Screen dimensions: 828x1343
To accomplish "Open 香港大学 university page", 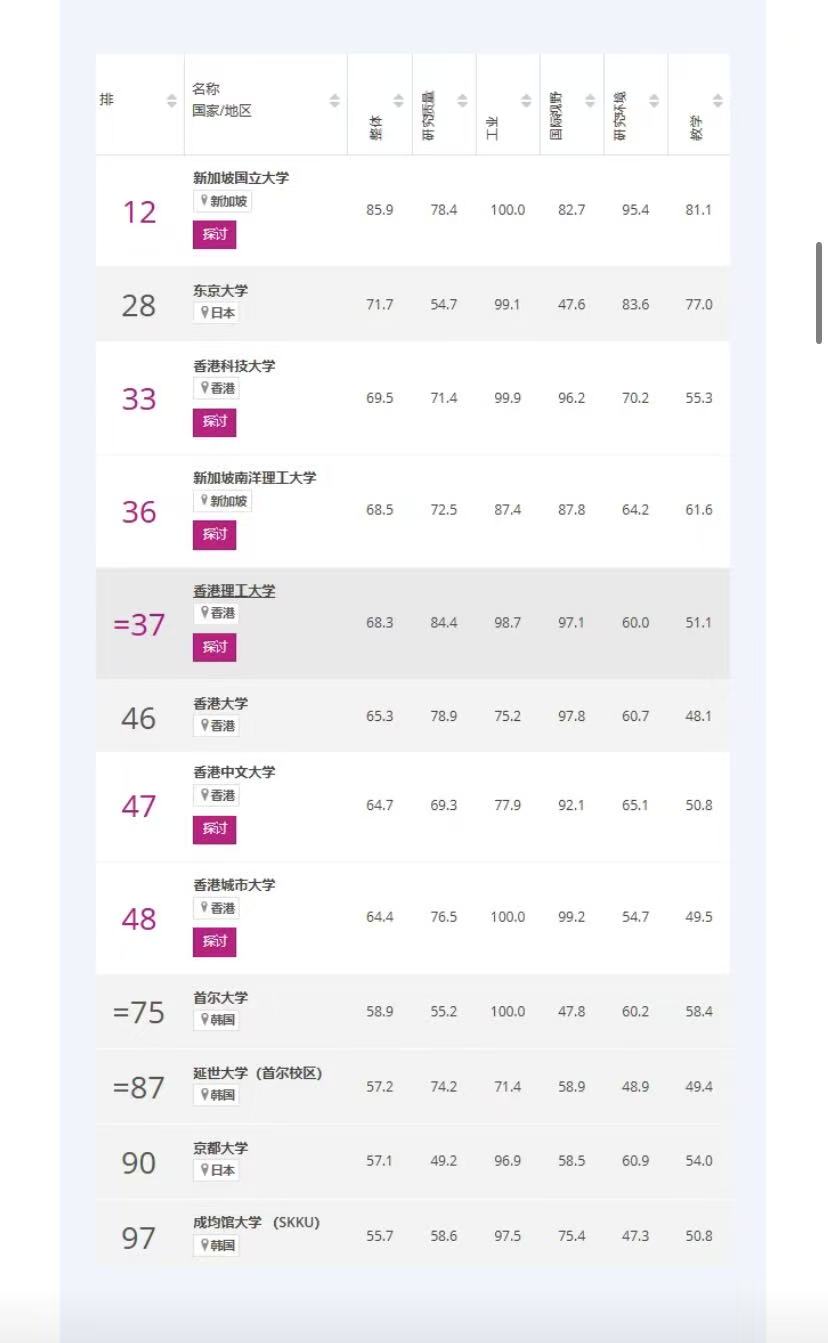I will pyautogui.click(x=220, y=704).
